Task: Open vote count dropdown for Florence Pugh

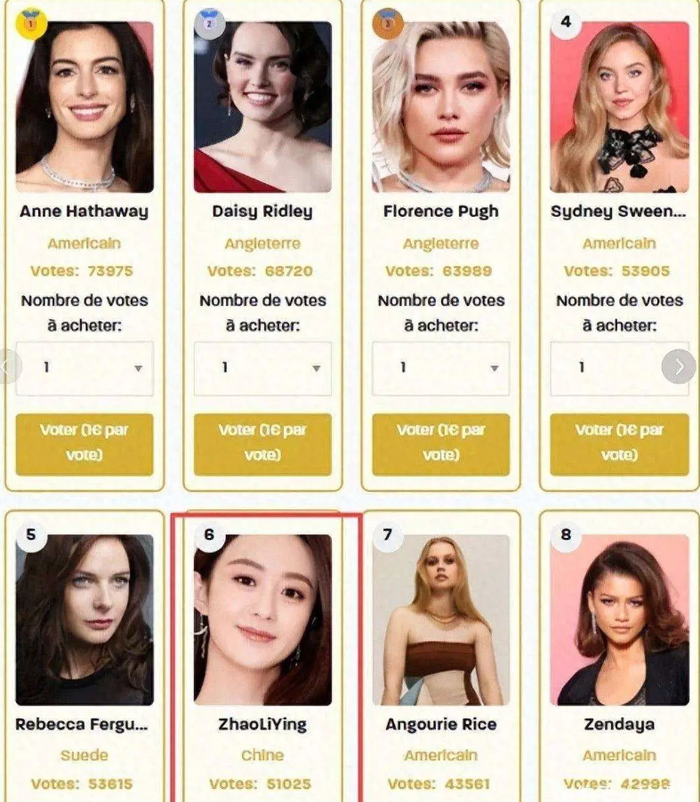Action: [x=440, y=368]
